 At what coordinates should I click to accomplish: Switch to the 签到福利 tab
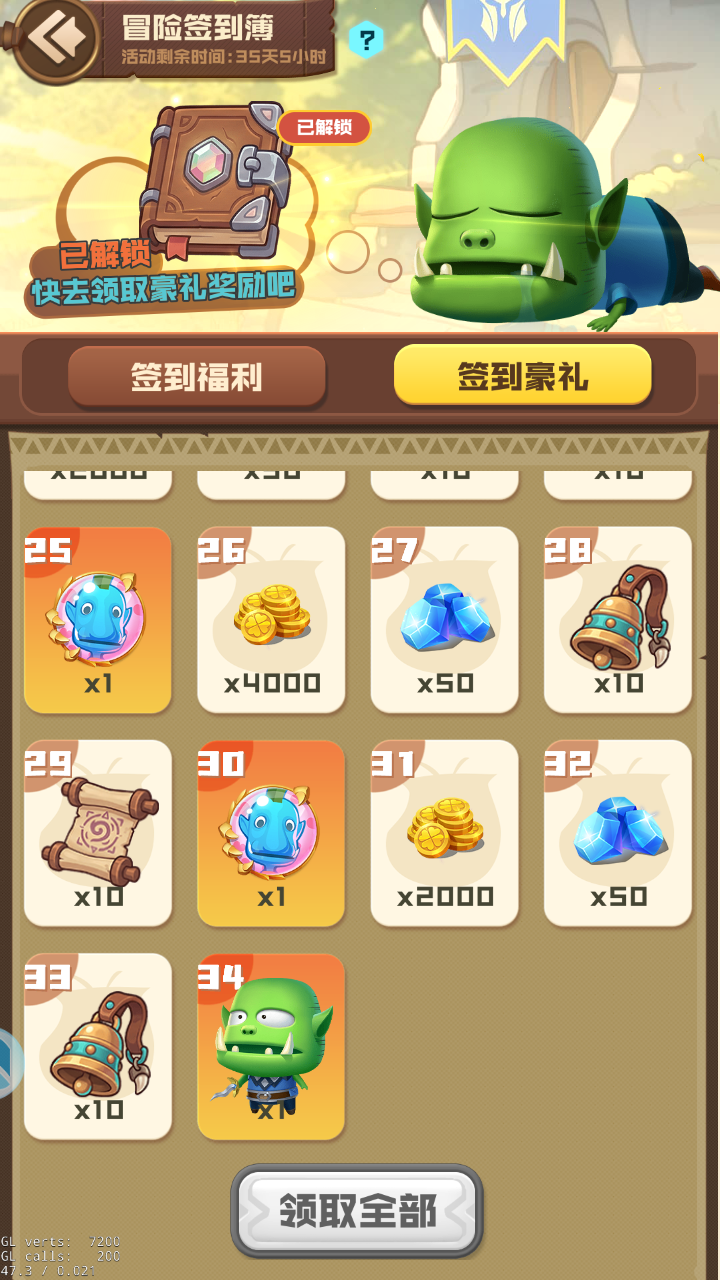[197, 377]
